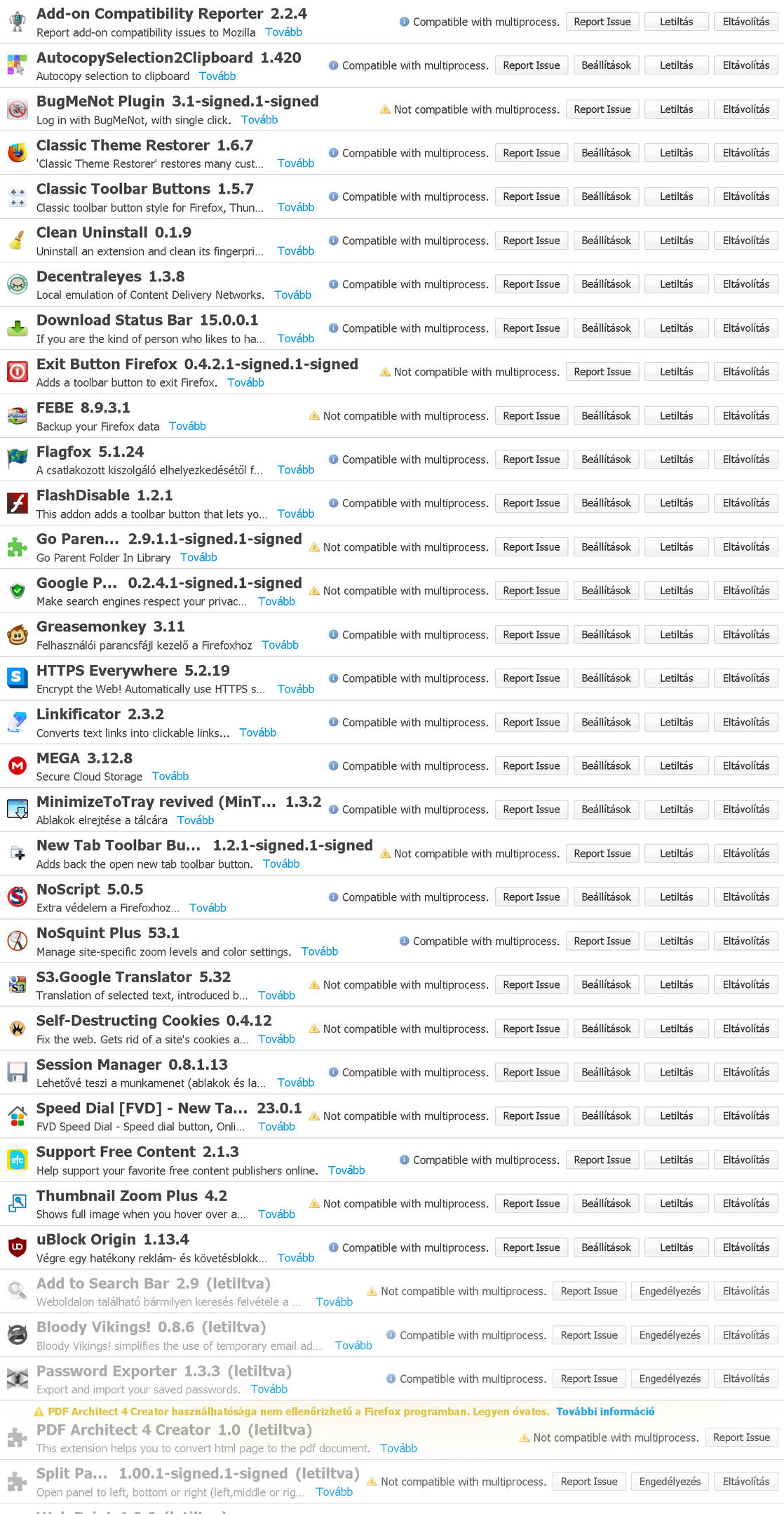Open Beállítások for Decentraleyes
784x1514 pixels.
click(606, 284)
